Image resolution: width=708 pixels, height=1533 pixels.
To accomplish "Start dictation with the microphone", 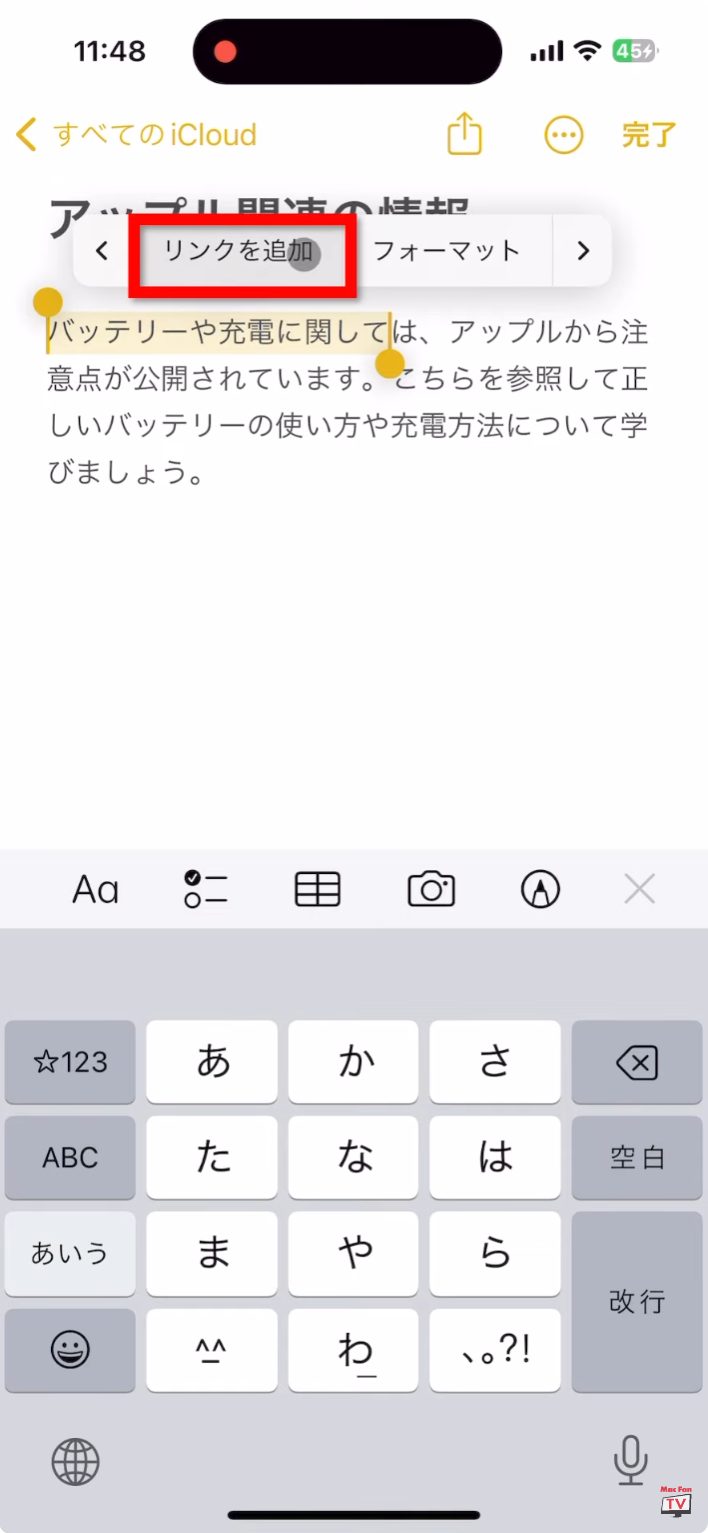I will point(630,1461).
